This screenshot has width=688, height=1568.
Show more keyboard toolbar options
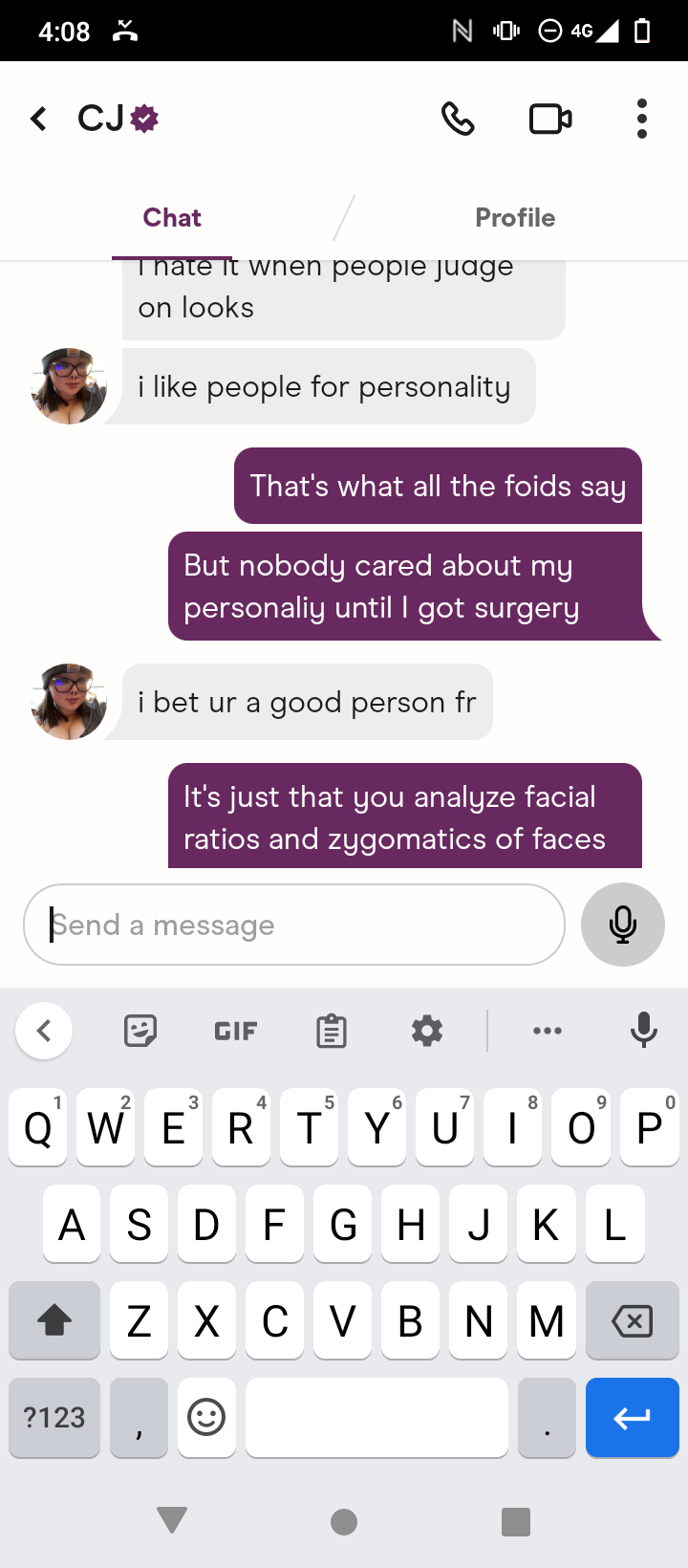[547, 1031]
